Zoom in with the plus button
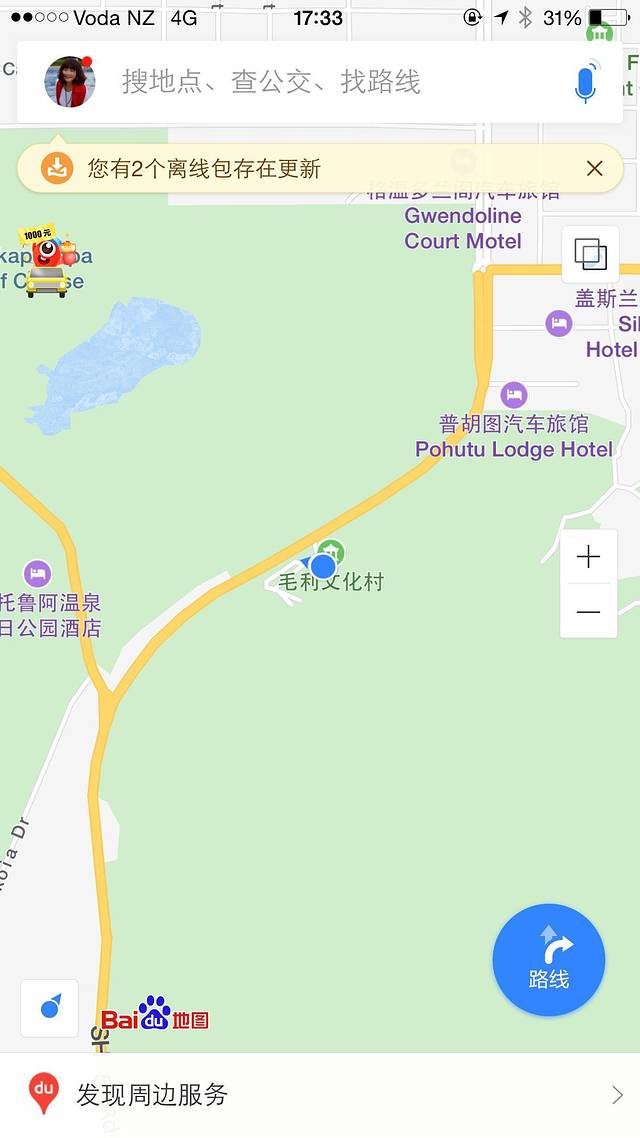Screen dimensions: 640x1138 588,557
